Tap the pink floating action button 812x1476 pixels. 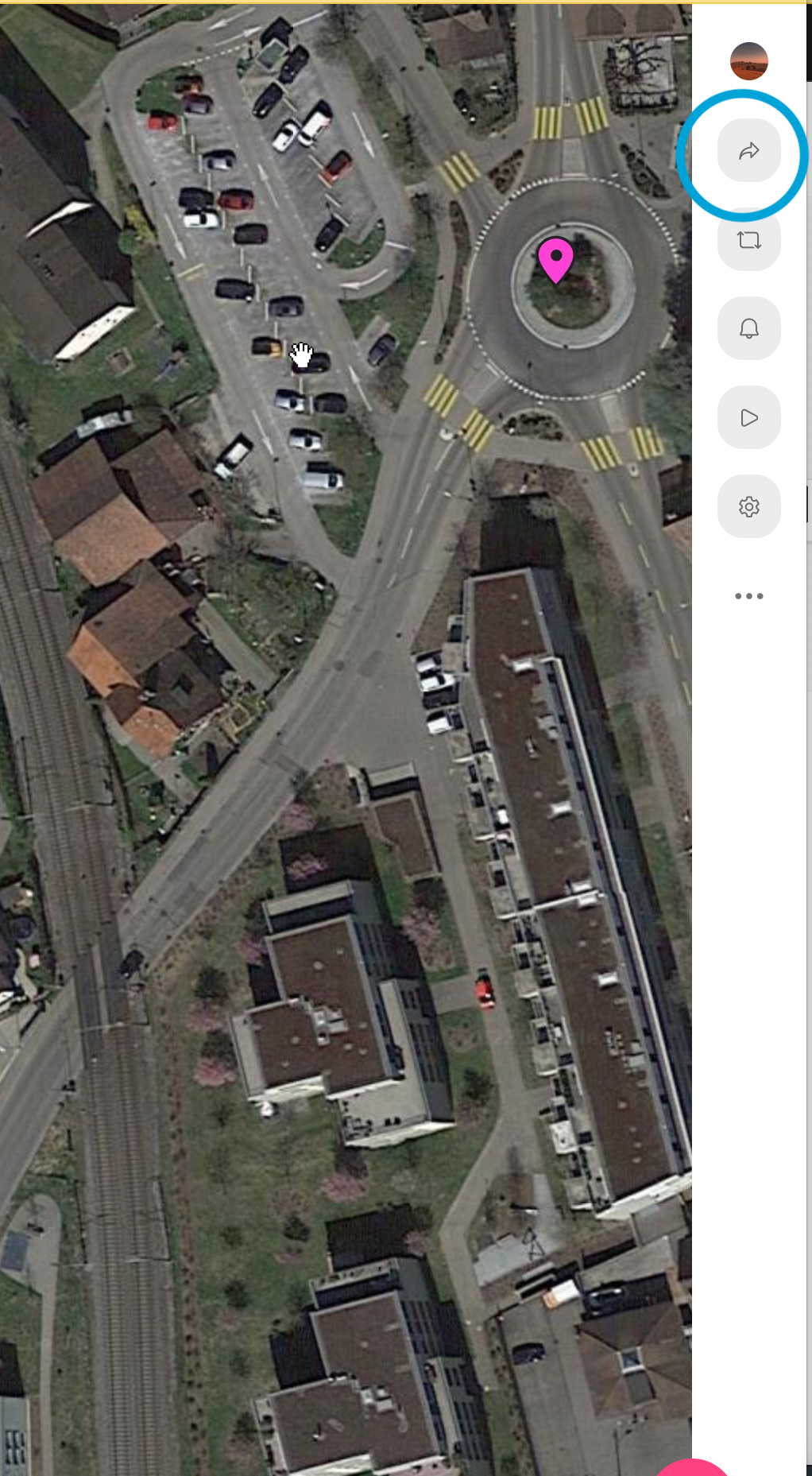pos(692,1469)
